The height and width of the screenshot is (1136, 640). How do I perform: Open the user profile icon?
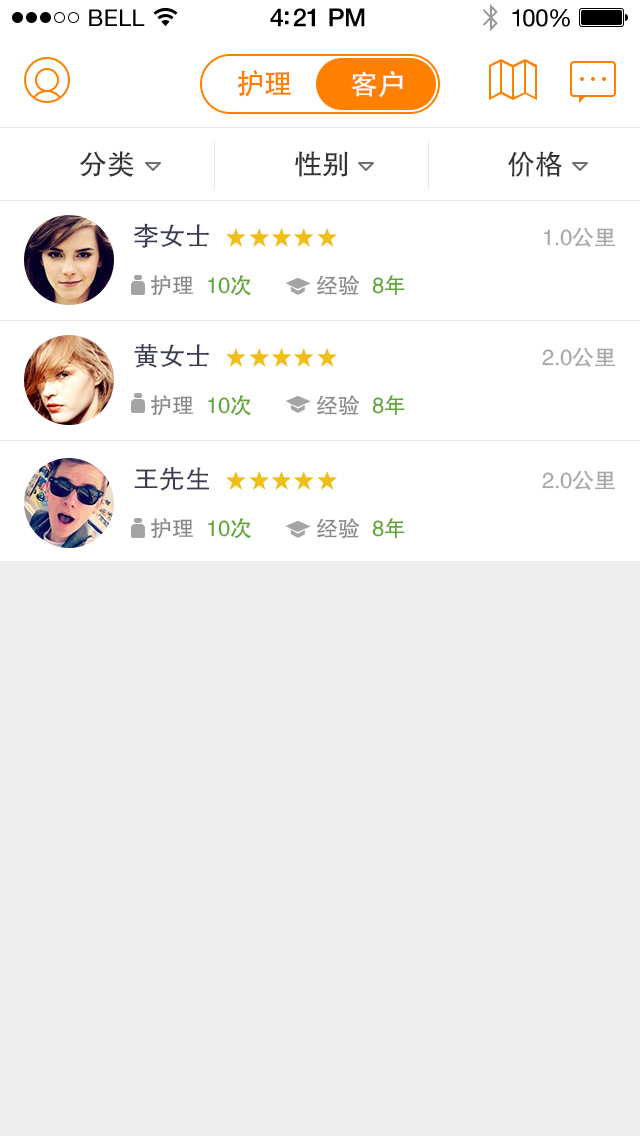pos(47,80)
